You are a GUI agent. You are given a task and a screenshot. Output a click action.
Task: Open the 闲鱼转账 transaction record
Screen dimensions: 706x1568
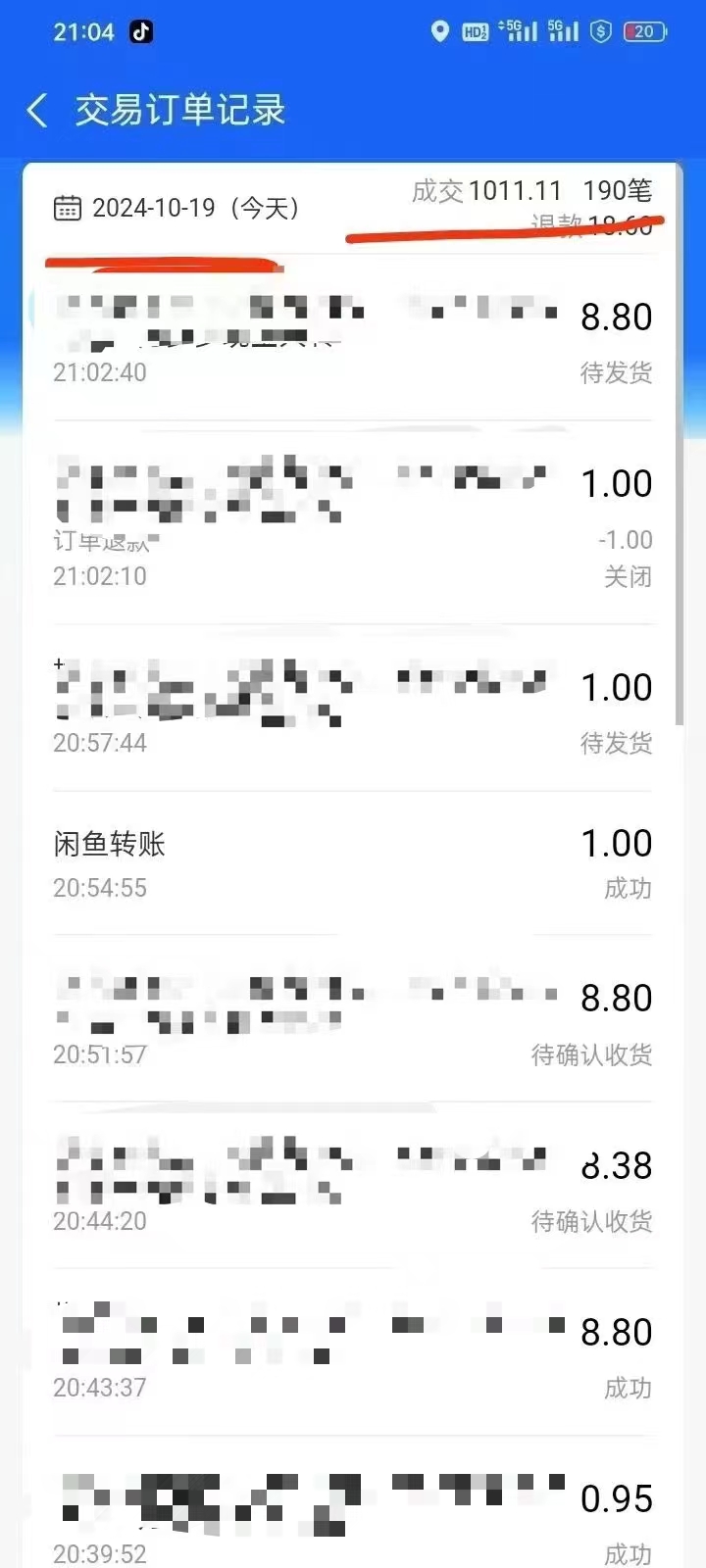353,863
